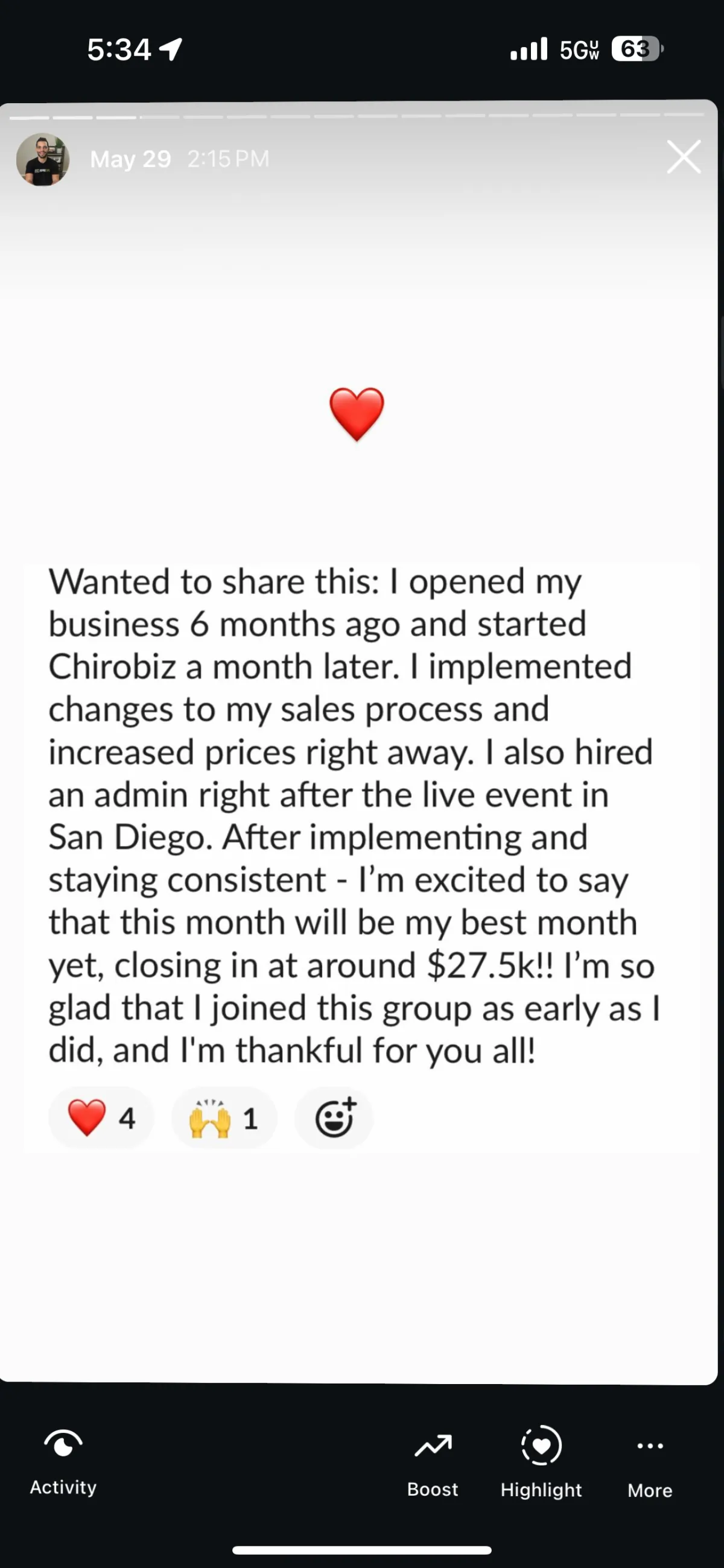Open the More options menu
Screen dimensions: 724x1568
tap(650, 1467)
